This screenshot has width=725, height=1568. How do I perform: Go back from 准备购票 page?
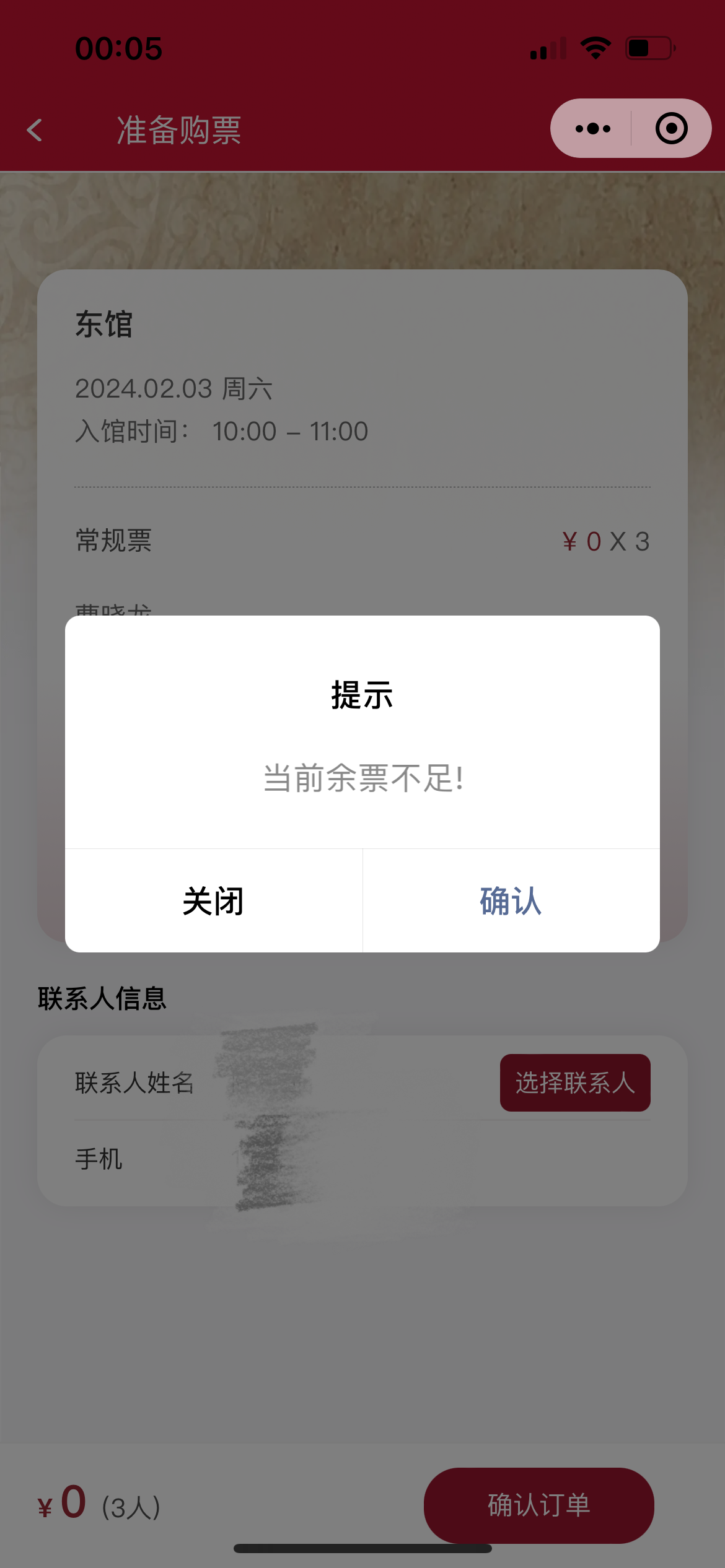coord(35,130)
